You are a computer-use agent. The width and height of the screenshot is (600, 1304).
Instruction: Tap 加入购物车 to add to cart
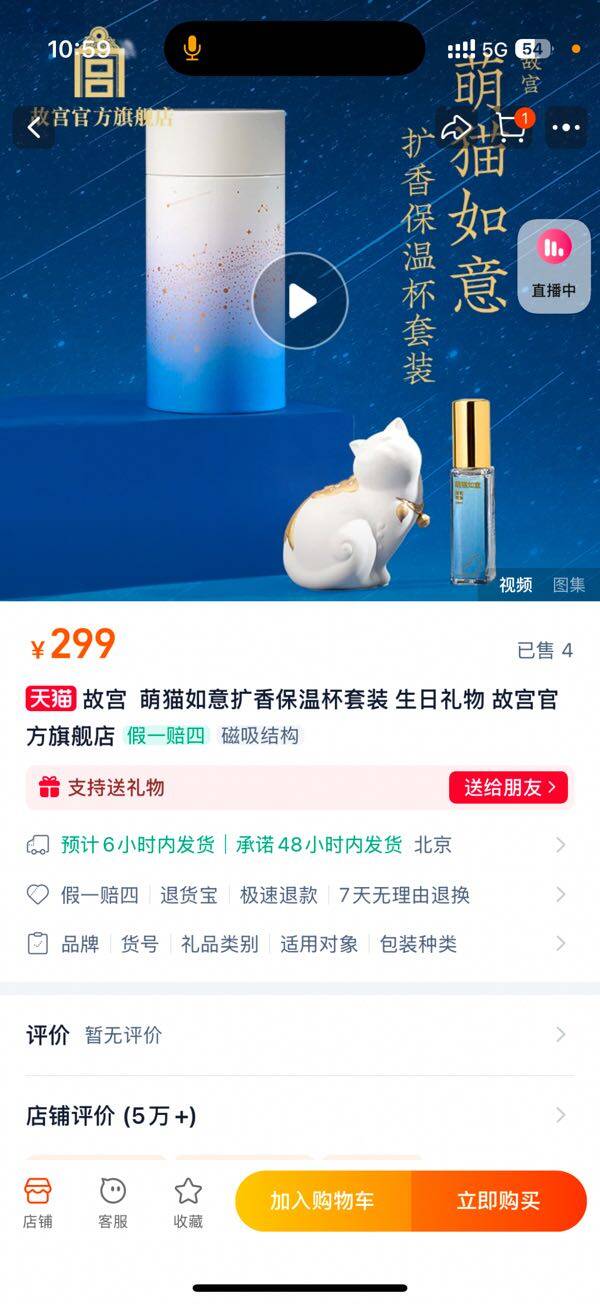pos(322,1201)
